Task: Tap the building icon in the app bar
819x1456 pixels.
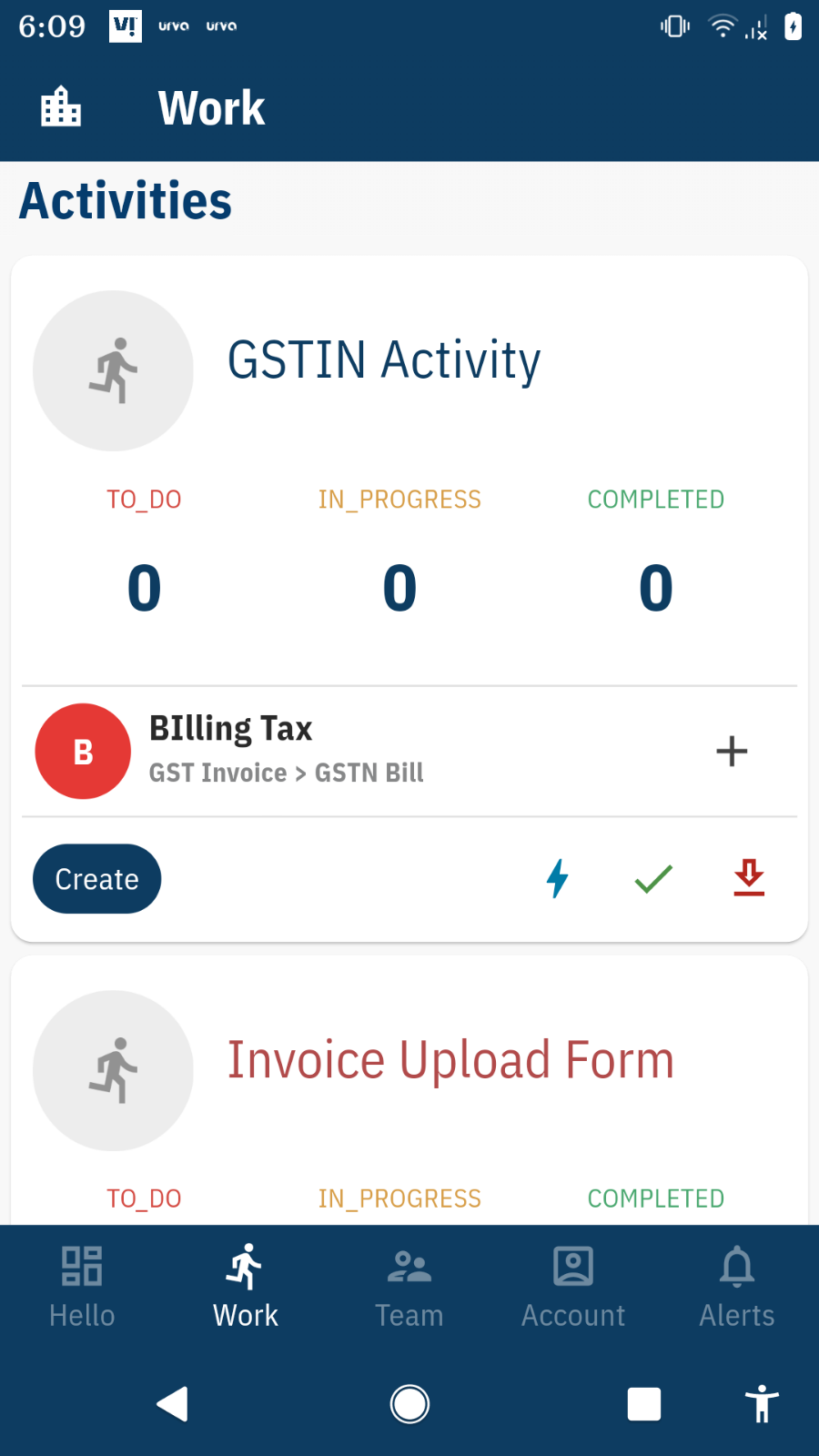Action: [x=61, y=106]
